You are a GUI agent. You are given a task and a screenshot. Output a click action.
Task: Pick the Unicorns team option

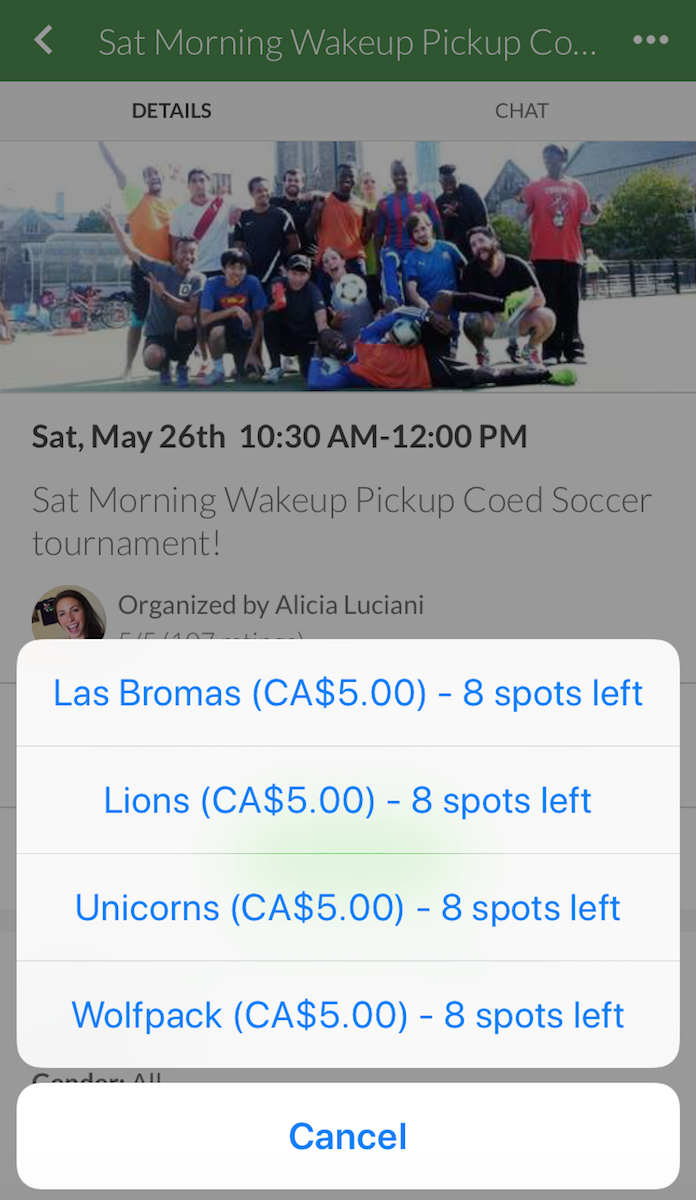(348, 908)
